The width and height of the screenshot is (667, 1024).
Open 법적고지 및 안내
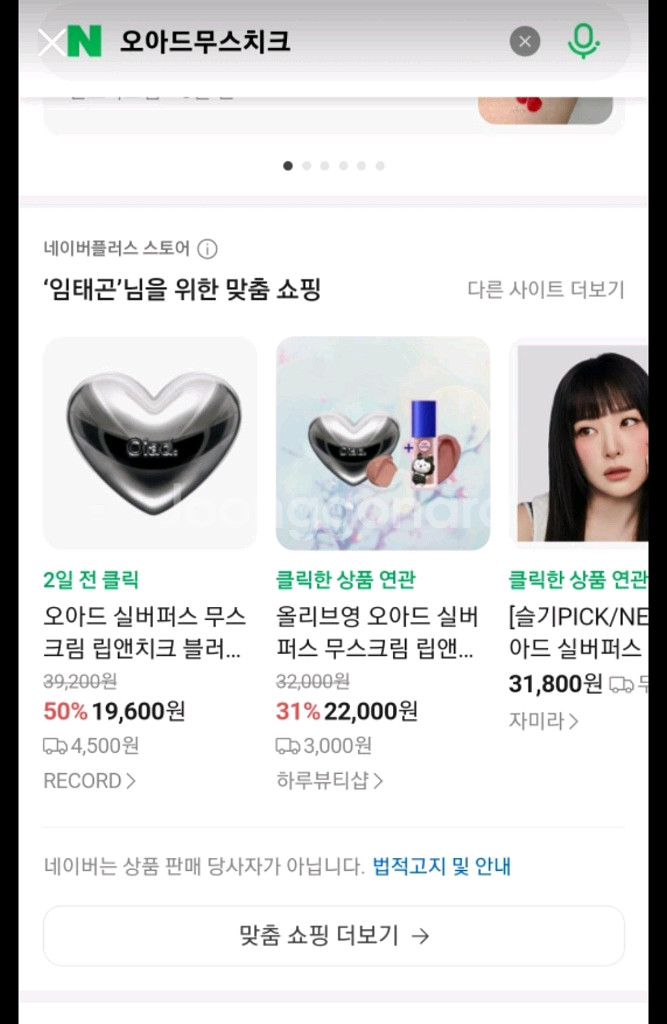click(x=441, y=866)
